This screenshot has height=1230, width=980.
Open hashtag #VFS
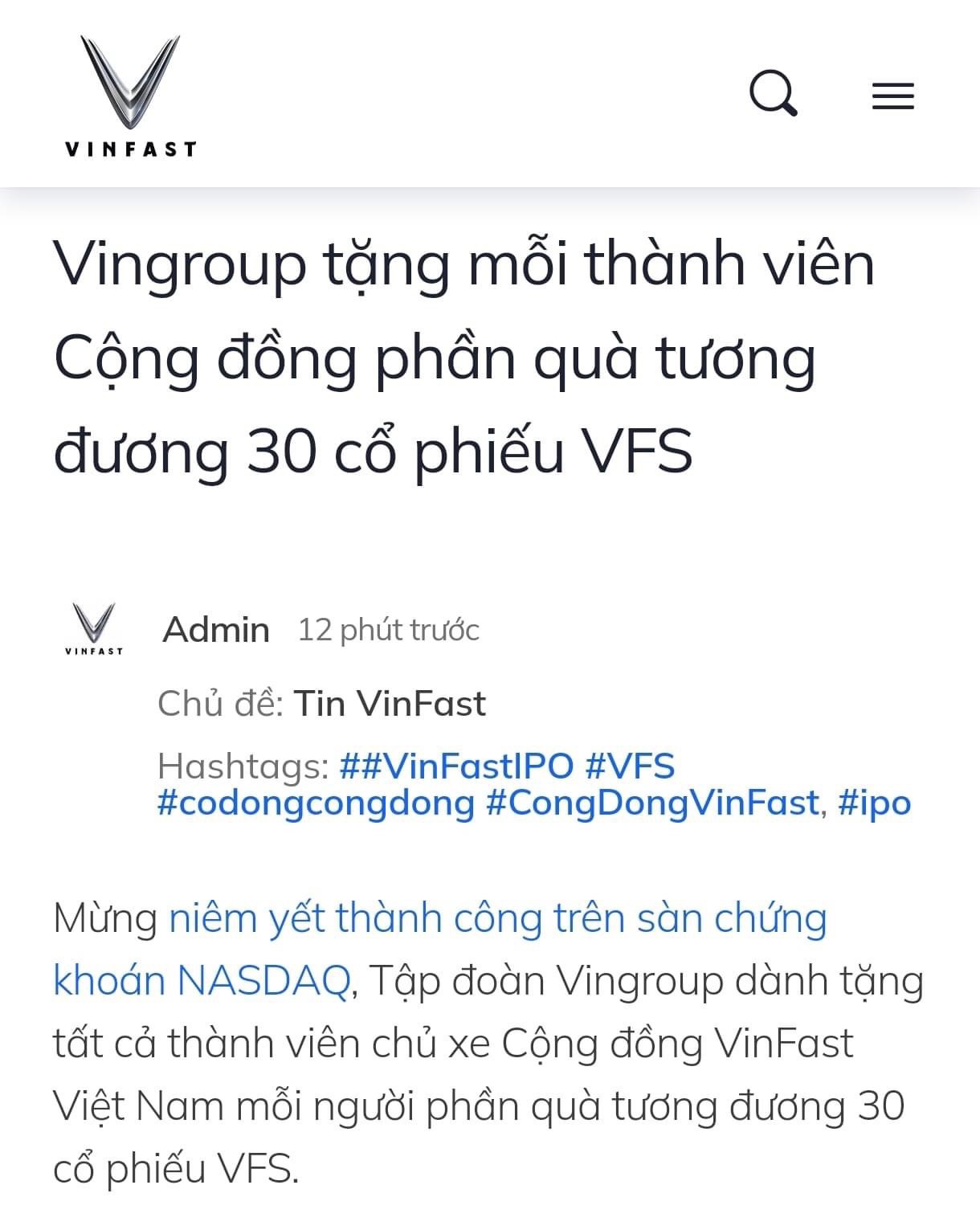(x=630, y=766)
